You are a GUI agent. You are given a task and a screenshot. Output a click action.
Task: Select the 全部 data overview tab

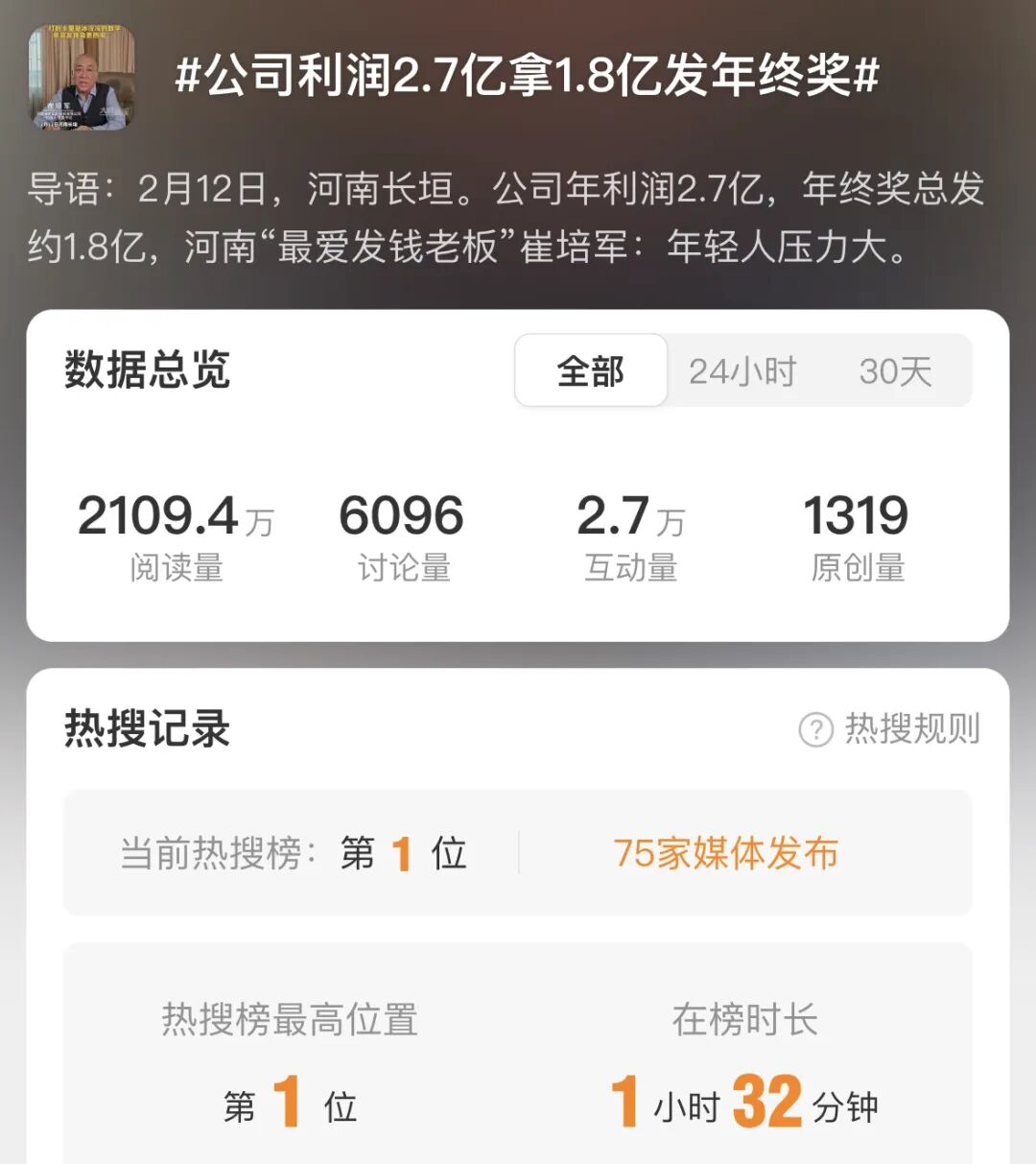[x=591, y=371]
